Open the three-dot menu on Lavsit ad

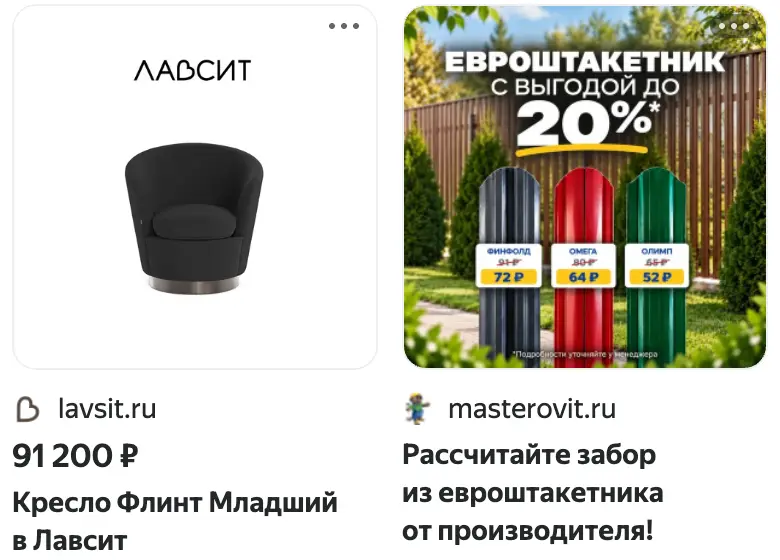pos(344,26)
